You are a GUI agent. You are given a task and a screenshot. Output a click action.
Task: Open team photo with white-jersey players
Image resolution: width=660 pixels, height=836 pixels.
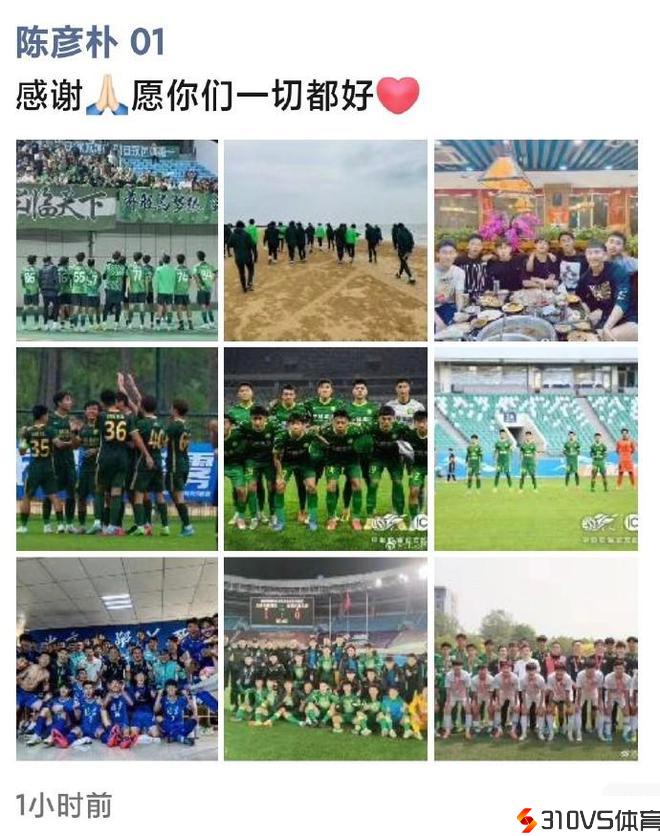point(535,658)
